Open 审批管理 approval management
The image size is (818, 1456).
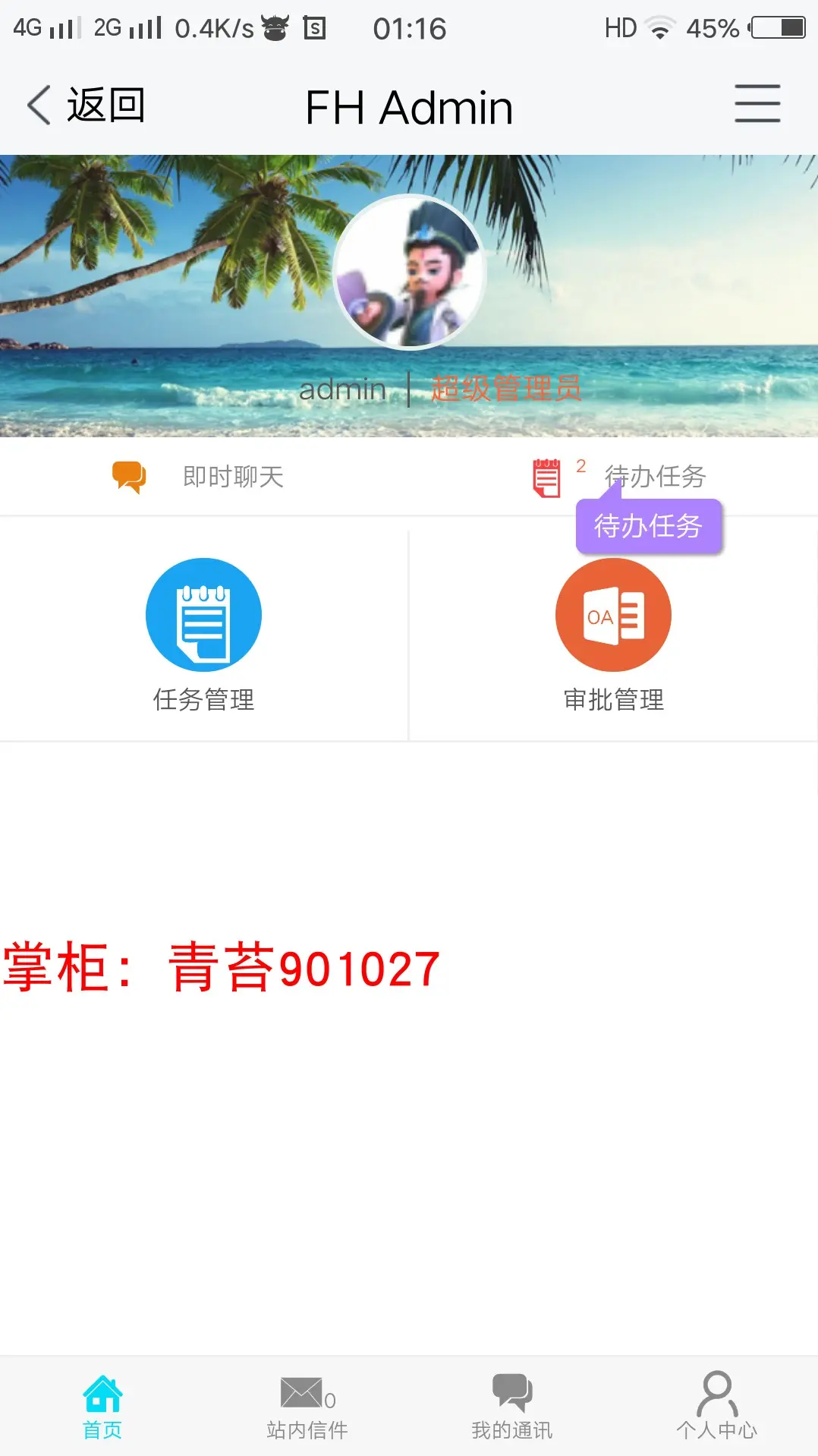click(x=613, y=635)
